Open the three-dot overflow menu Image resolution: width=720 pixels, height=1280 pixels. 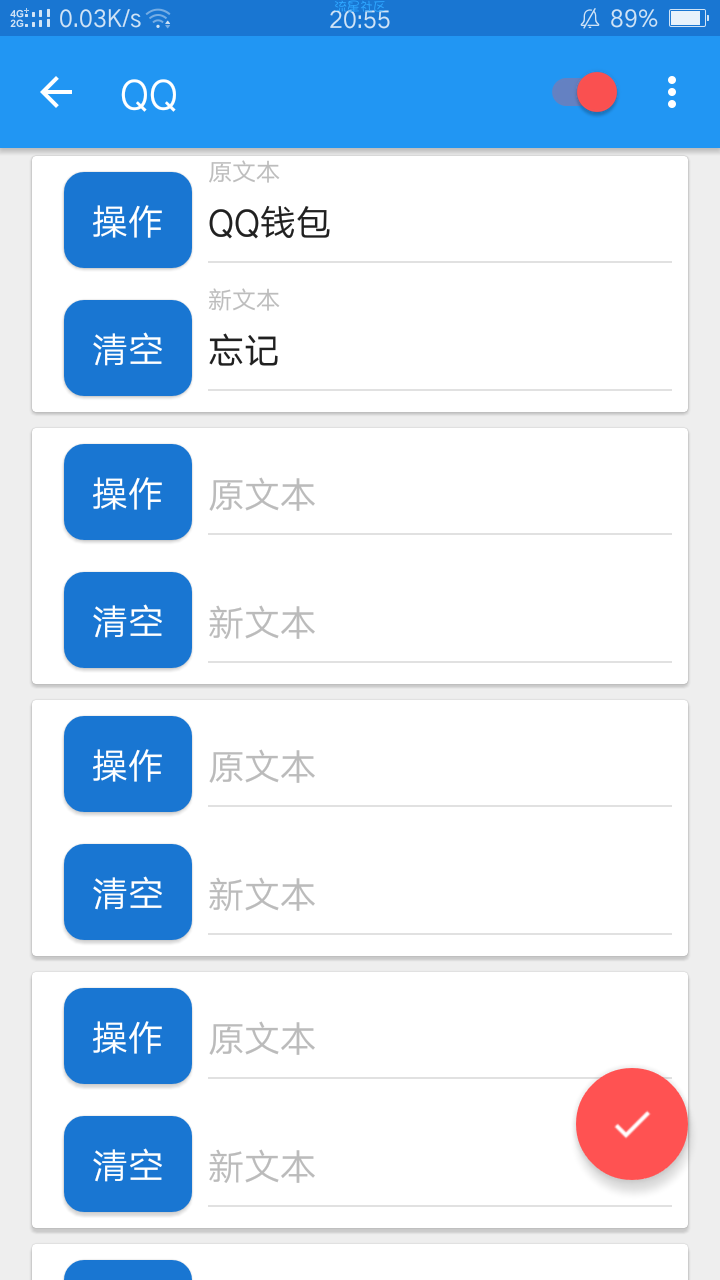(672, 92)
